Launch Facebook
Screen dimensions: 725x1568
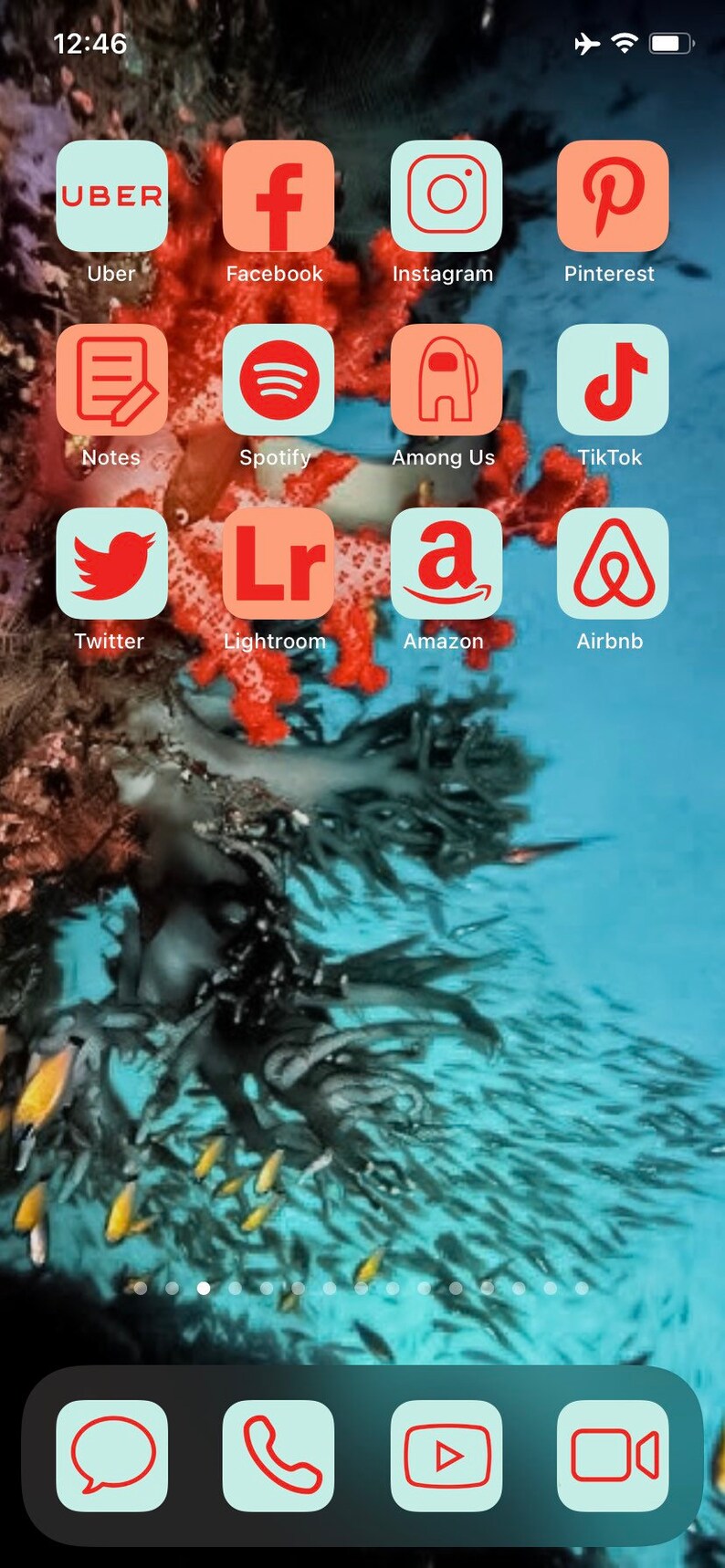point(278,195)
